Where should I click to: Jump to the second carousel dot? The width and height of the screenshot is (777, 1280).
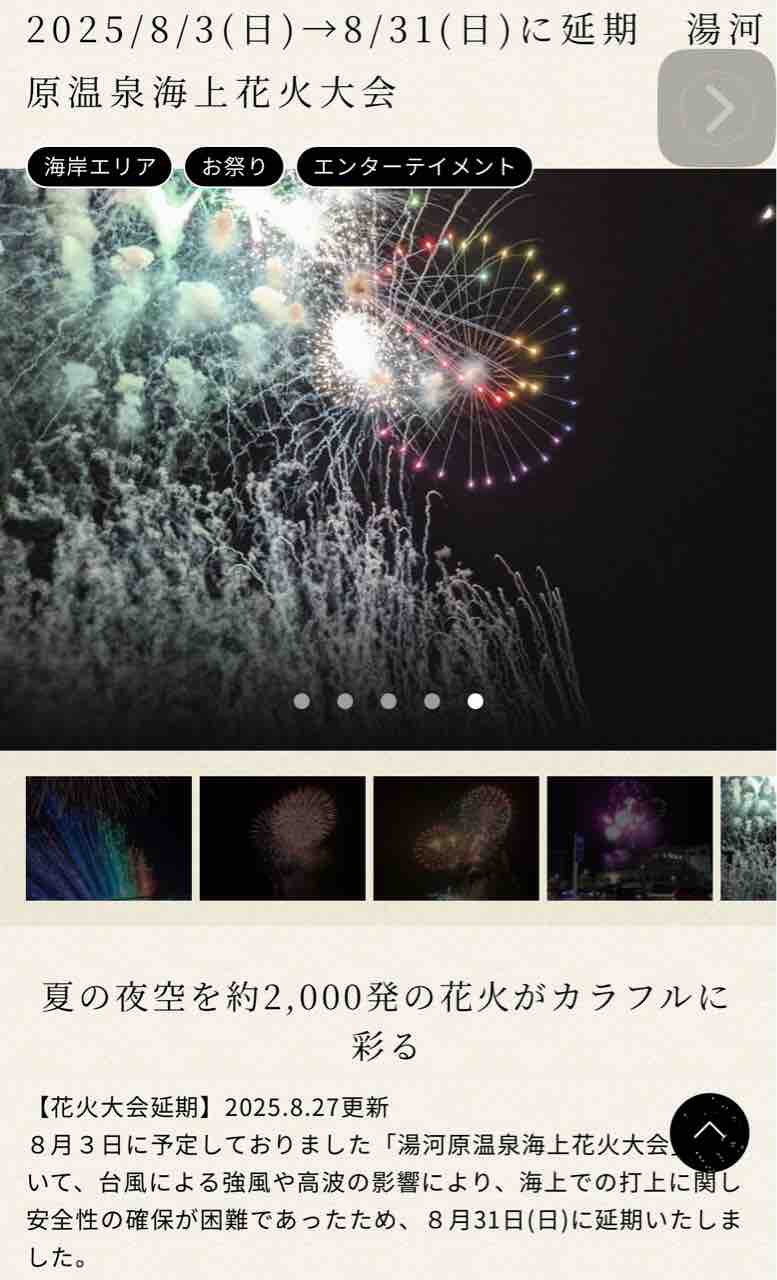click(345, 701)
